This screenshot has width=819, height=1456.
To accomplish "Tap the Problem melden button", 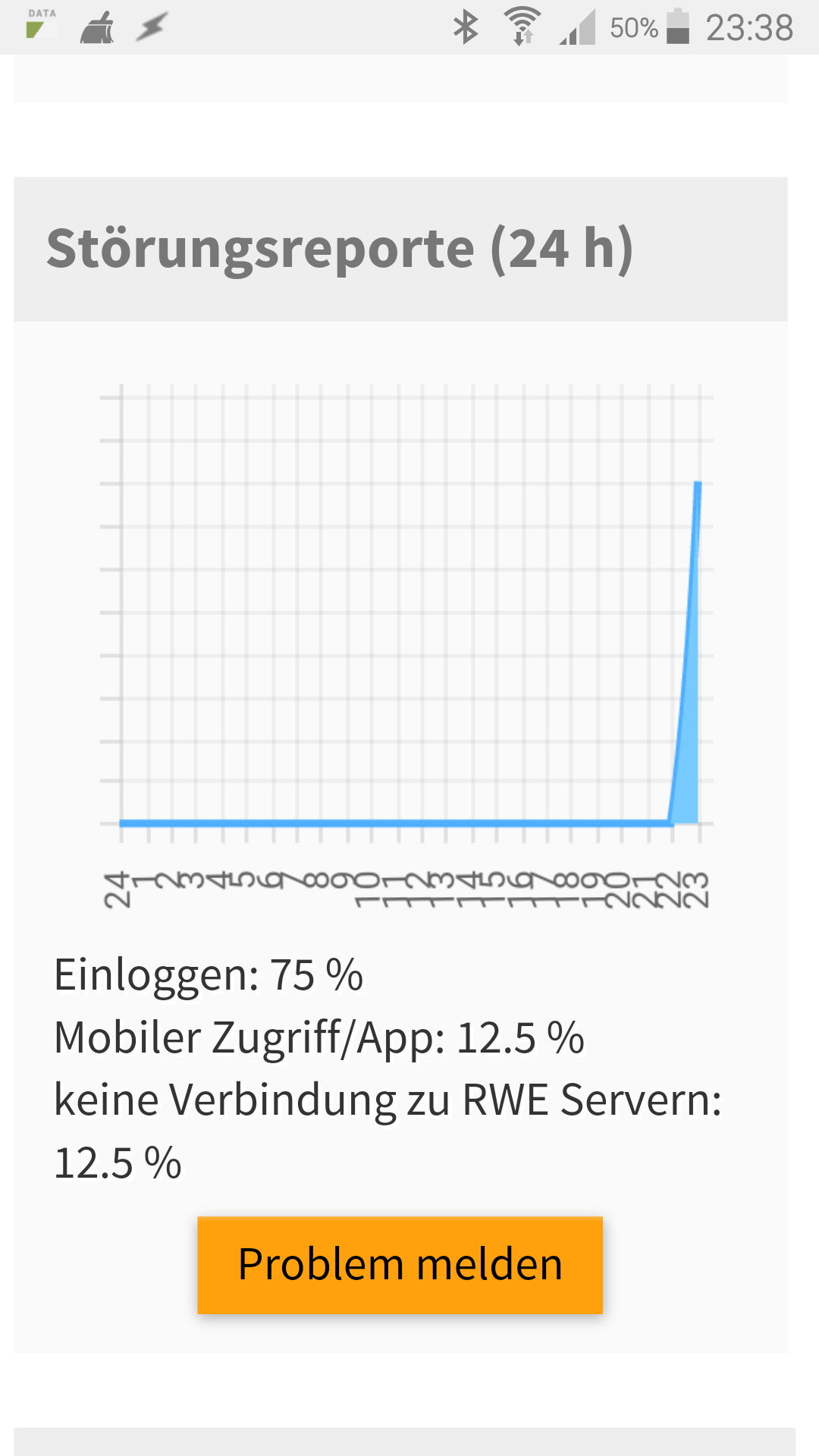I will 400,1264.
